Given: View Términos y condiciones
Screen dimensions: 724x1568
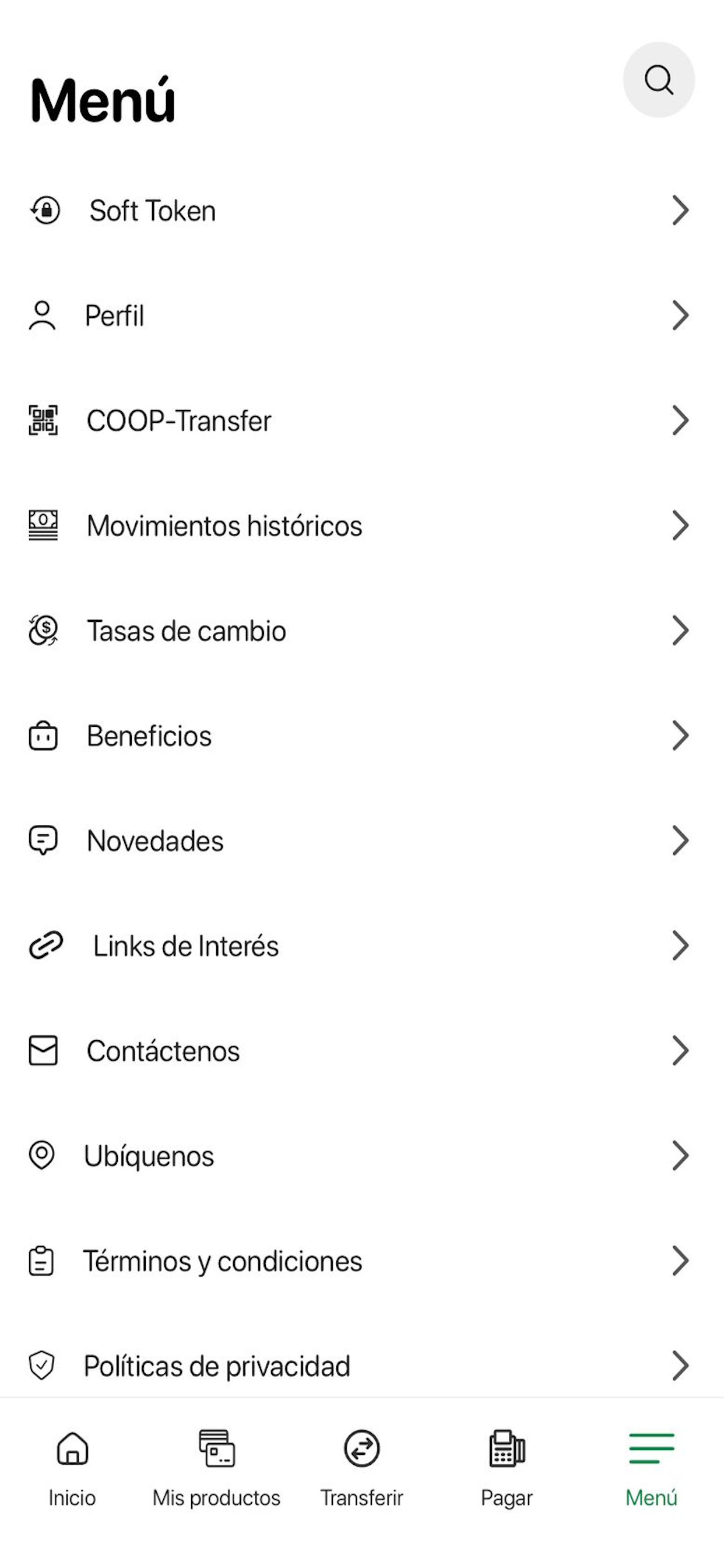Looking at the screenshot, I should pos(362,1261).
